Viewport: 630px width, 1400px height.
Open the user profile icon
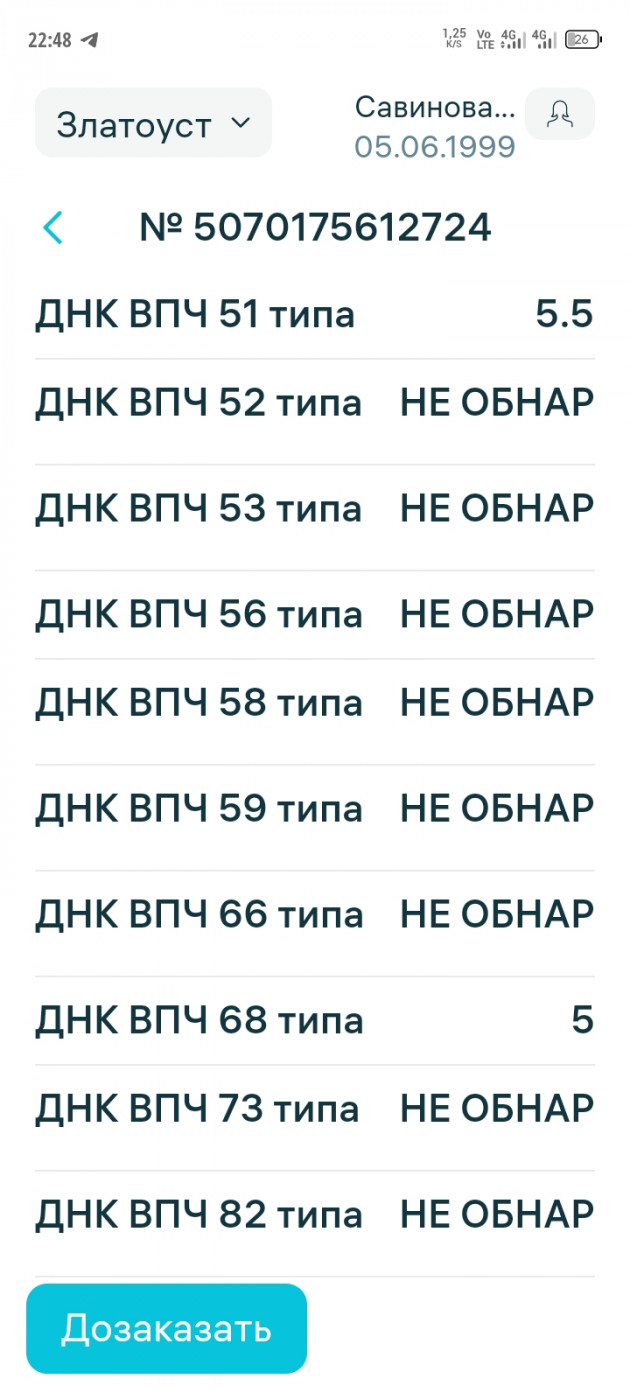click(x=560, y=114)
